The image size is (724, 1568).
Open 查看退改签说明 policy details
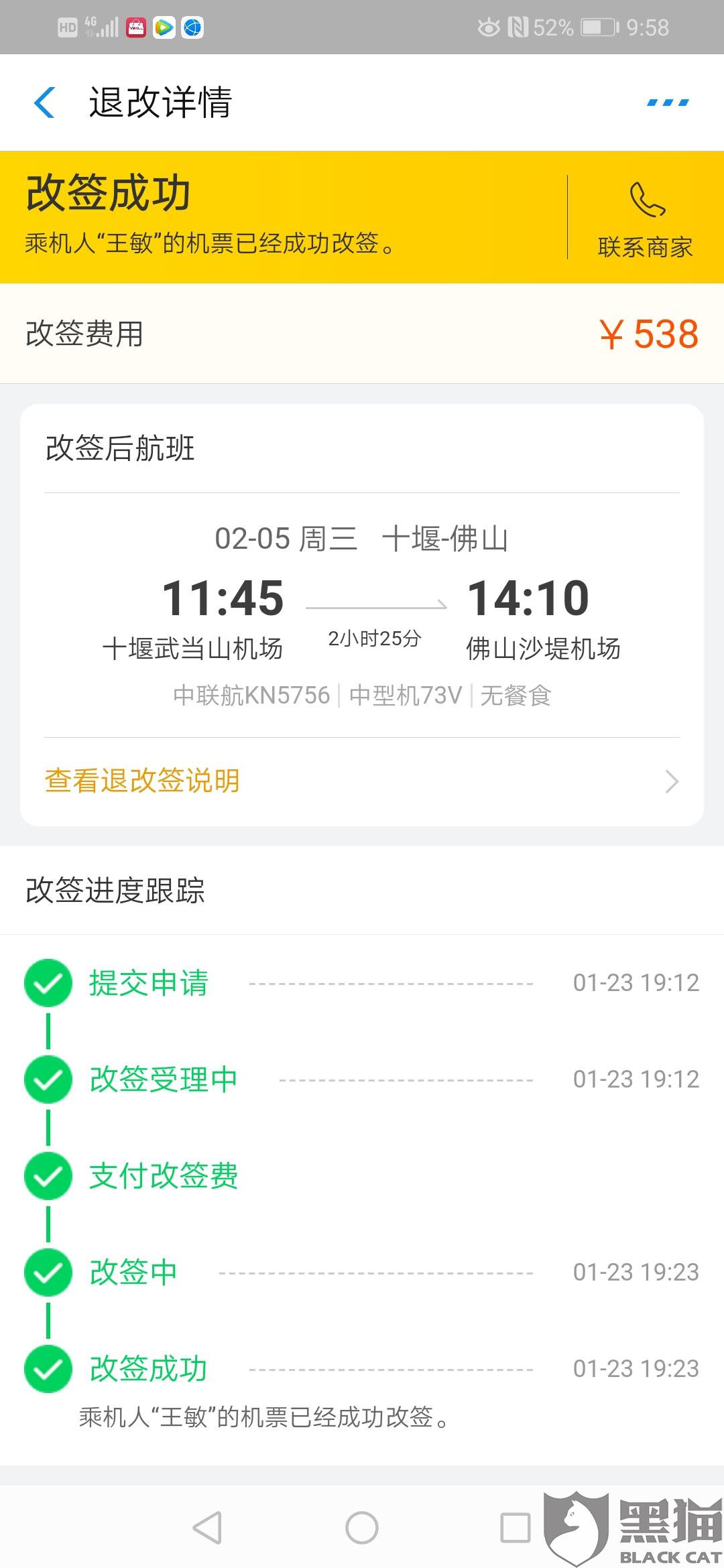tap(362, 781)
